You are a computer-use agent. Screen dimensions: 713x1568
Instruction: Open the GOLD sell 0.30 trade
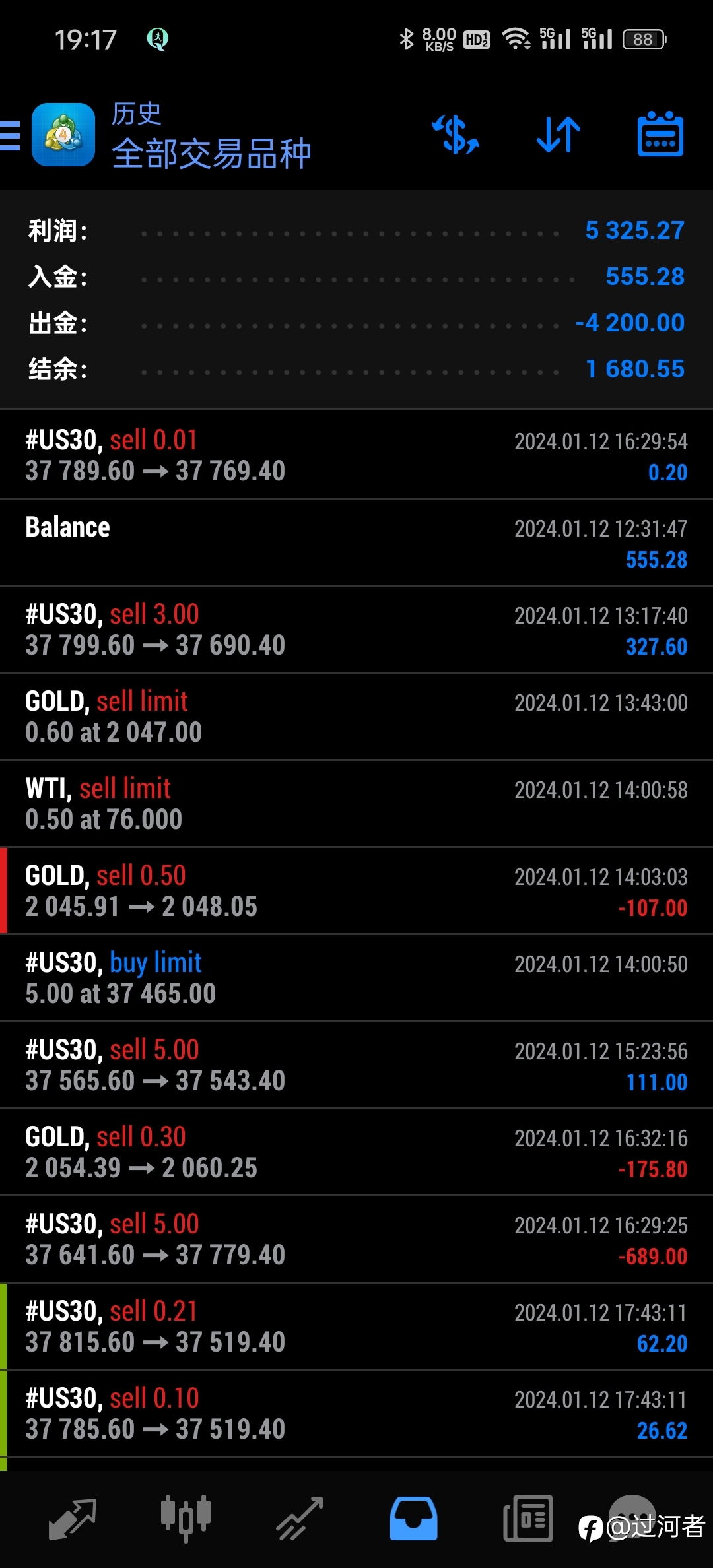point(356,1152)
